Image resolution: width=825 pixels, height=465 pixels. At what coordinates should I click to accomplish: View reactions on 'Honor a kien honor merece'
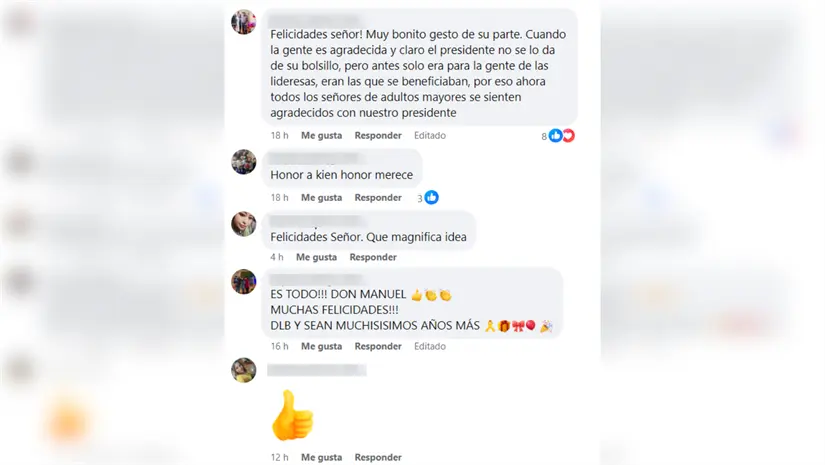(430, 198)
